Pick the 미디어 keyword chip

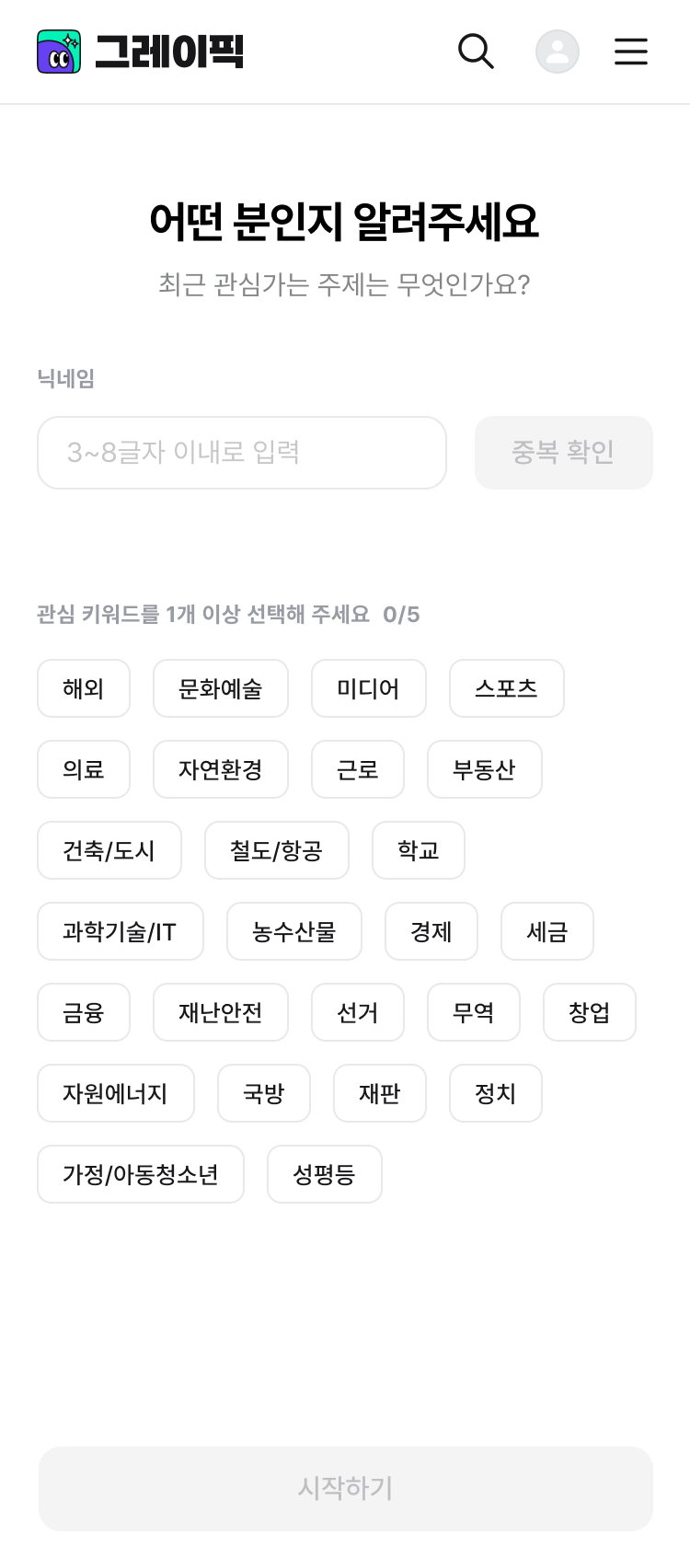pyautogui.click(x=369, y=688)
